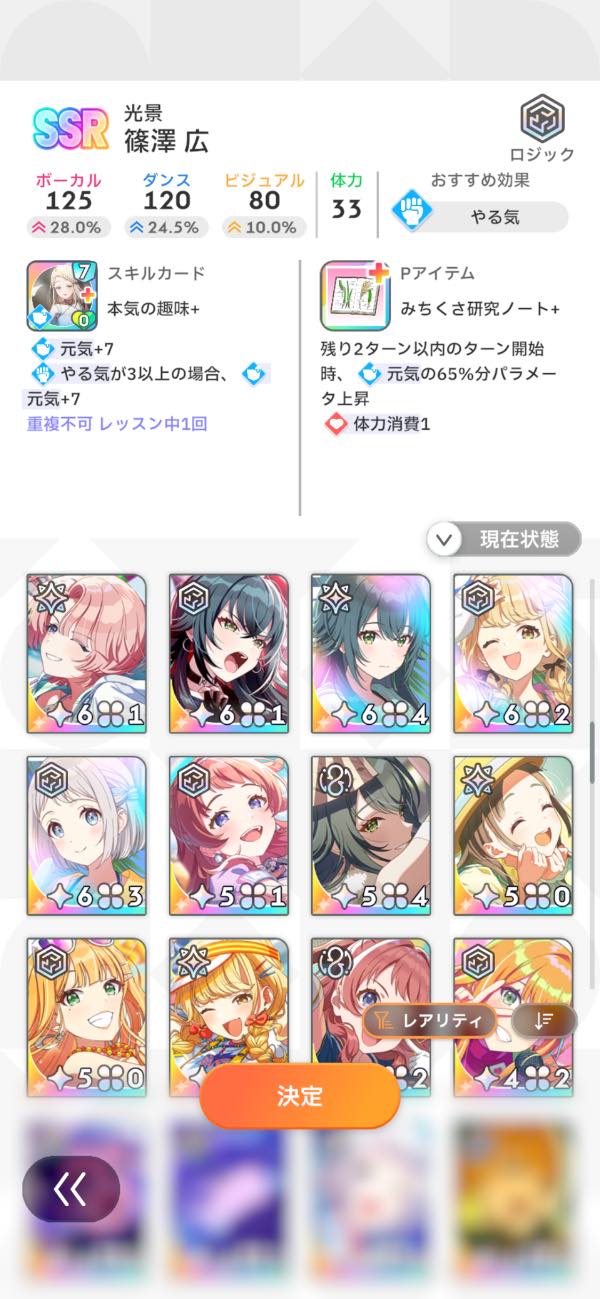Image resolution: width=600 pixels, height=1299 pixels.
Task: Toggle the sort order icon beside レアリティ
Action: click(x=543, y=1021)
